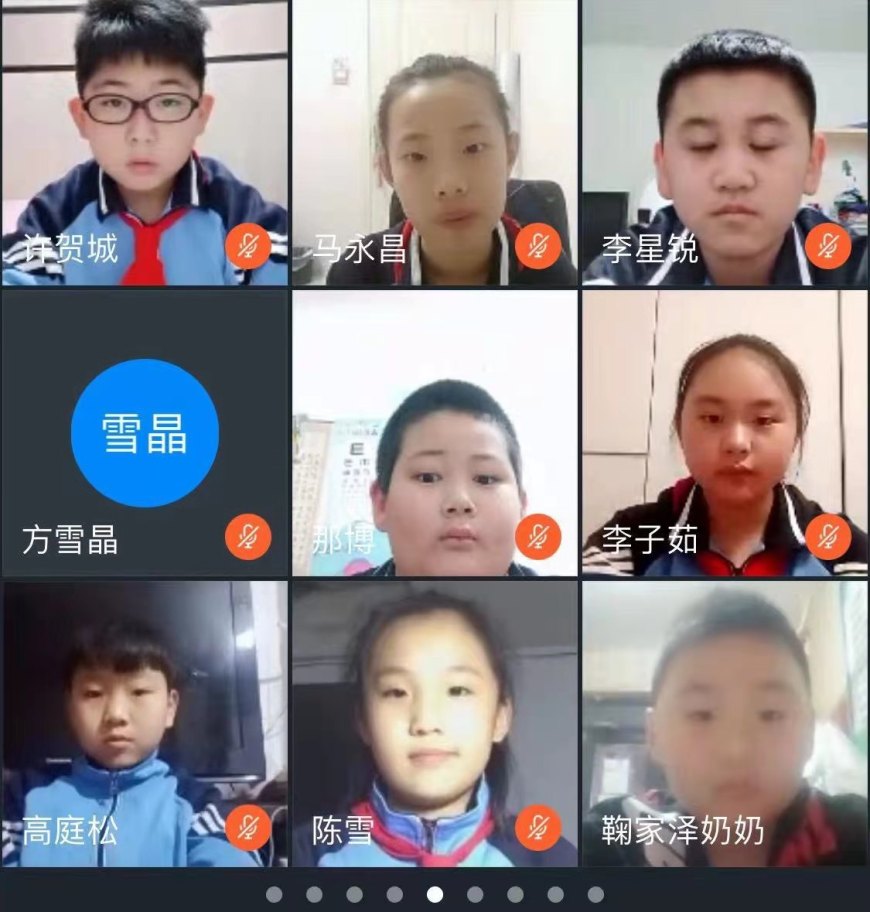Tap the muted microphone icon on 马永昌
Screen dimensions: 870x912
tap(538, 246)
